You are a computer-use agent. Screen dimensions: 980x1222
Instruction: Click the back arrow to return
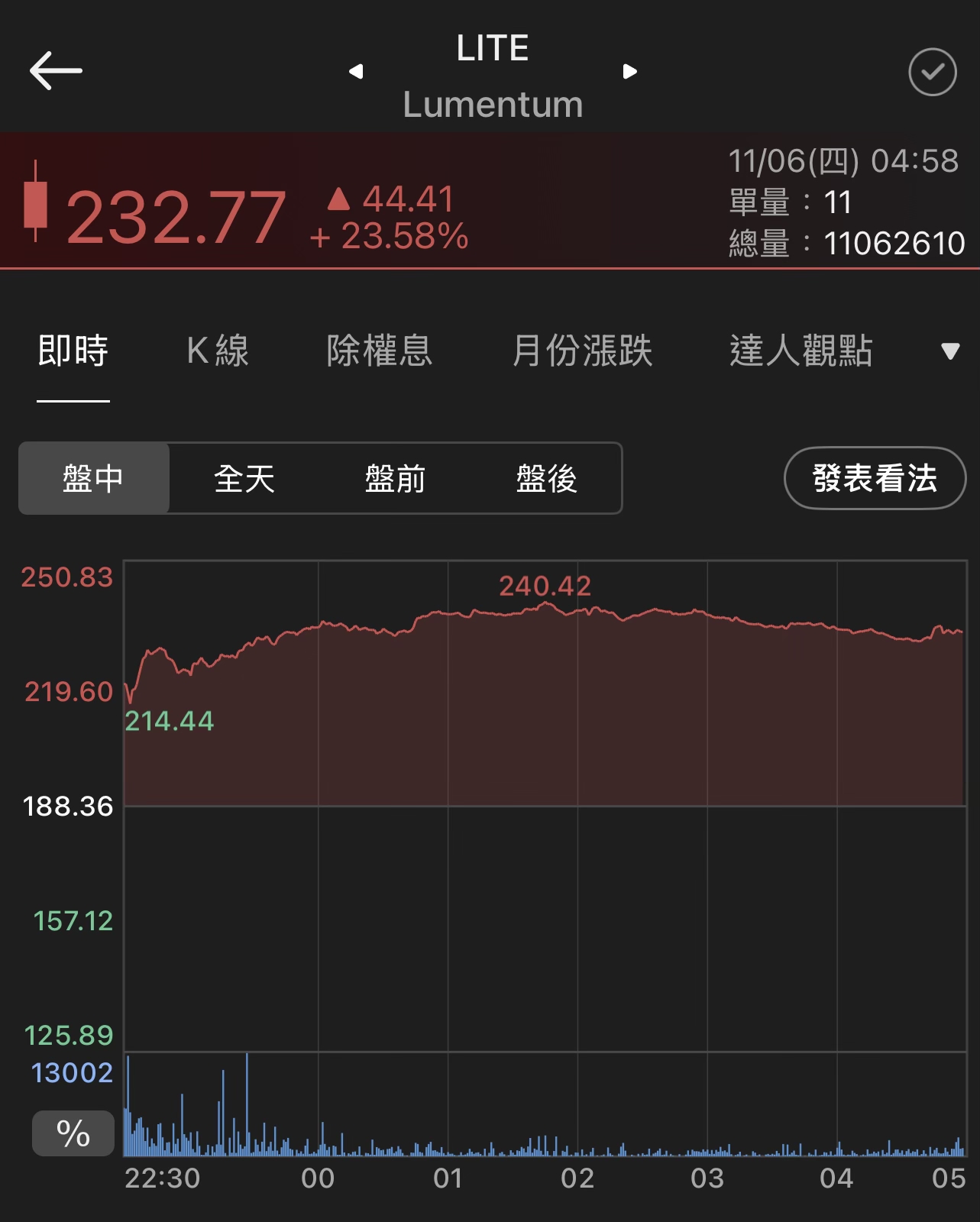click(53, 70)
